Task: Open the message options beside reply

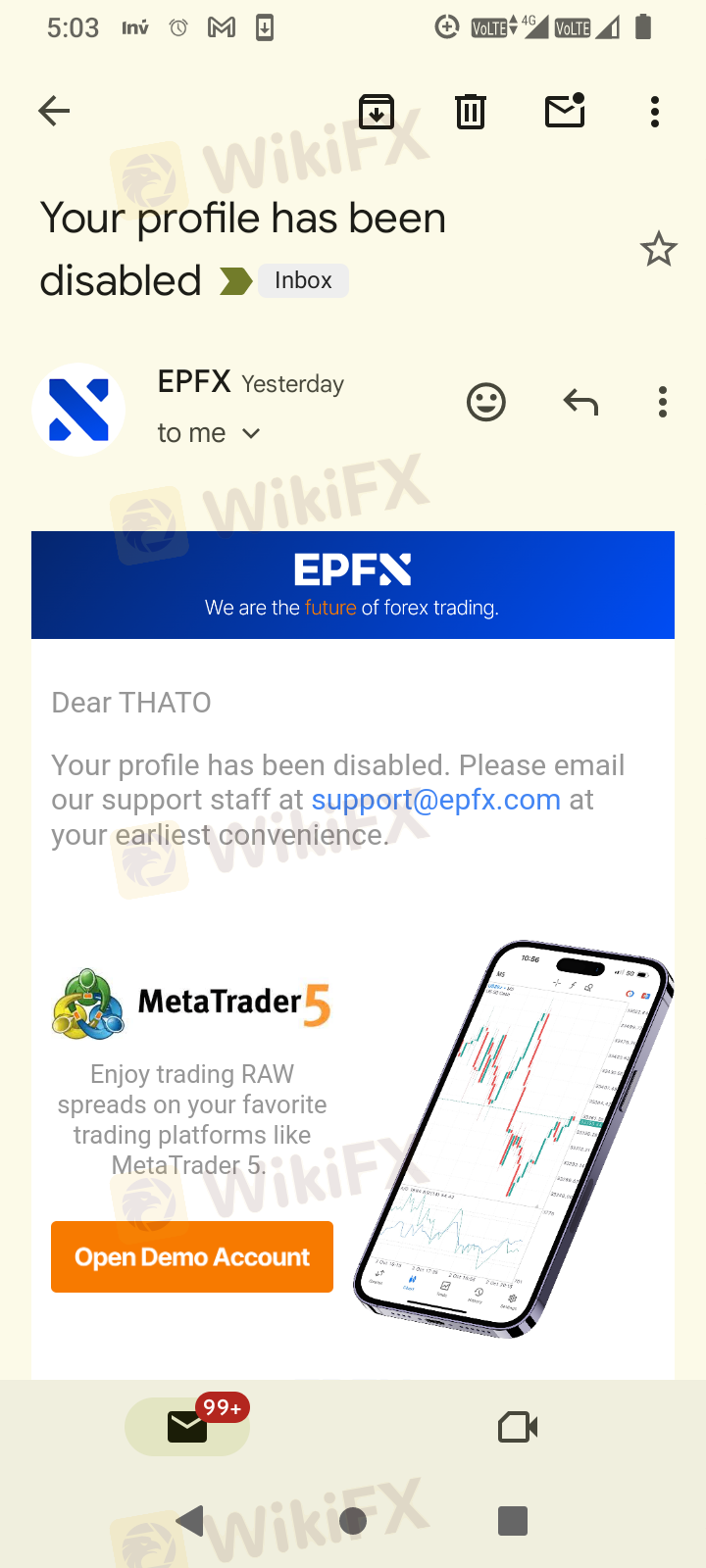Action: [663, 402]
